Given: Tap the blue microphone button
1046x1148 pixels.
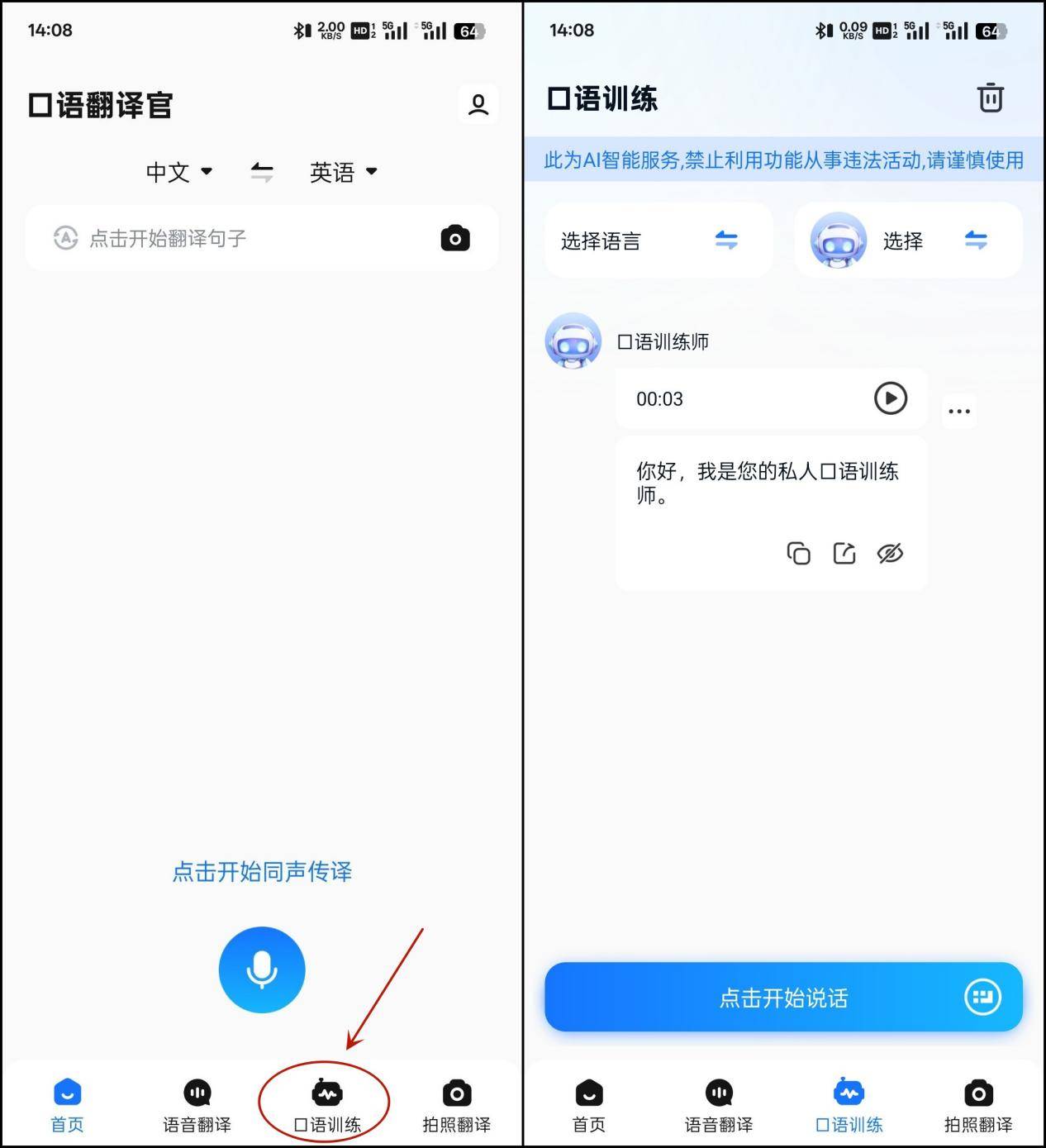Looking at the screenshot, I should tap(262, 969).
